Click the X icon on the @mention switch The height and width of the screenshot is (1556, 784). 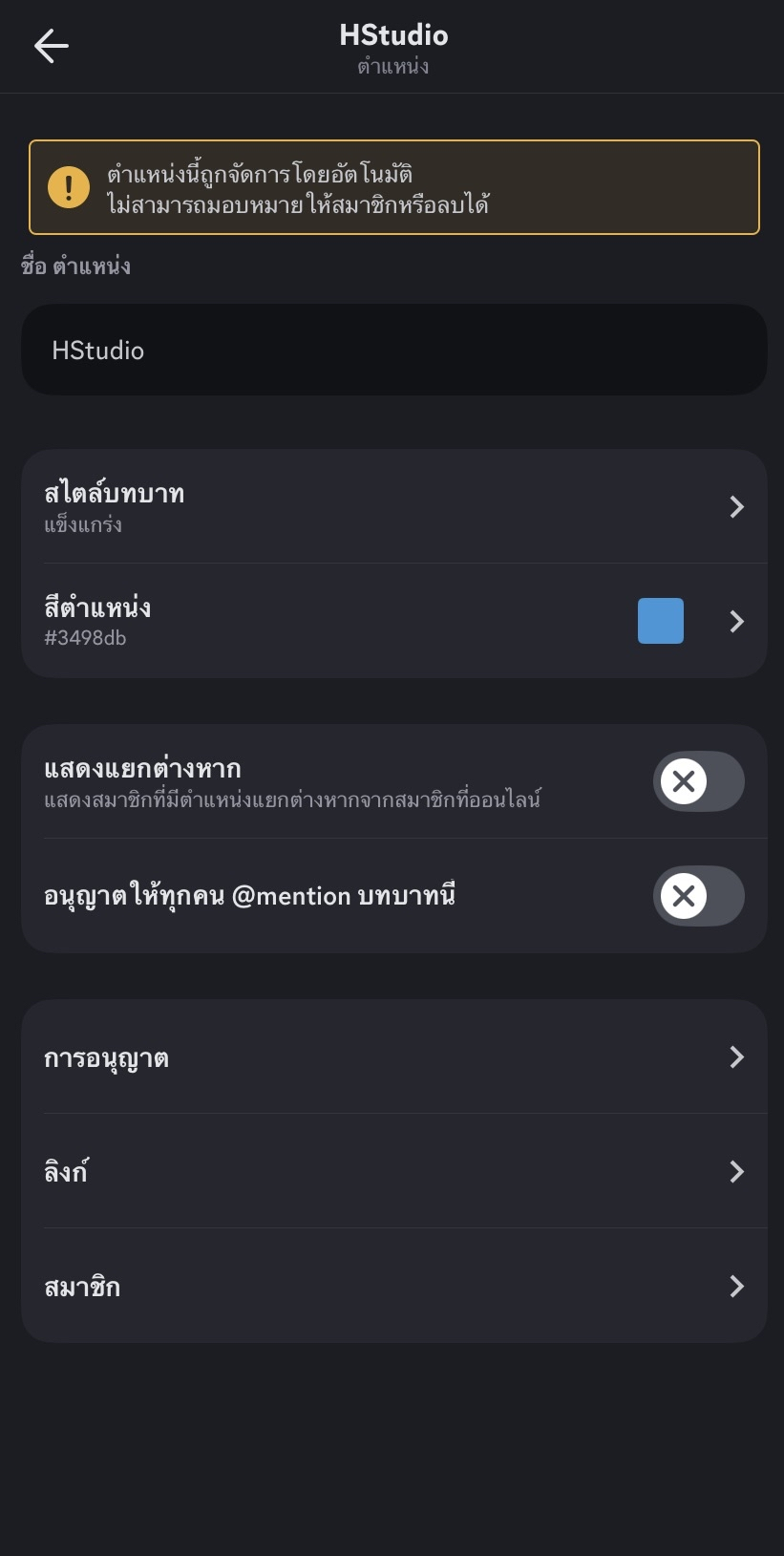[x=685, y=896]
